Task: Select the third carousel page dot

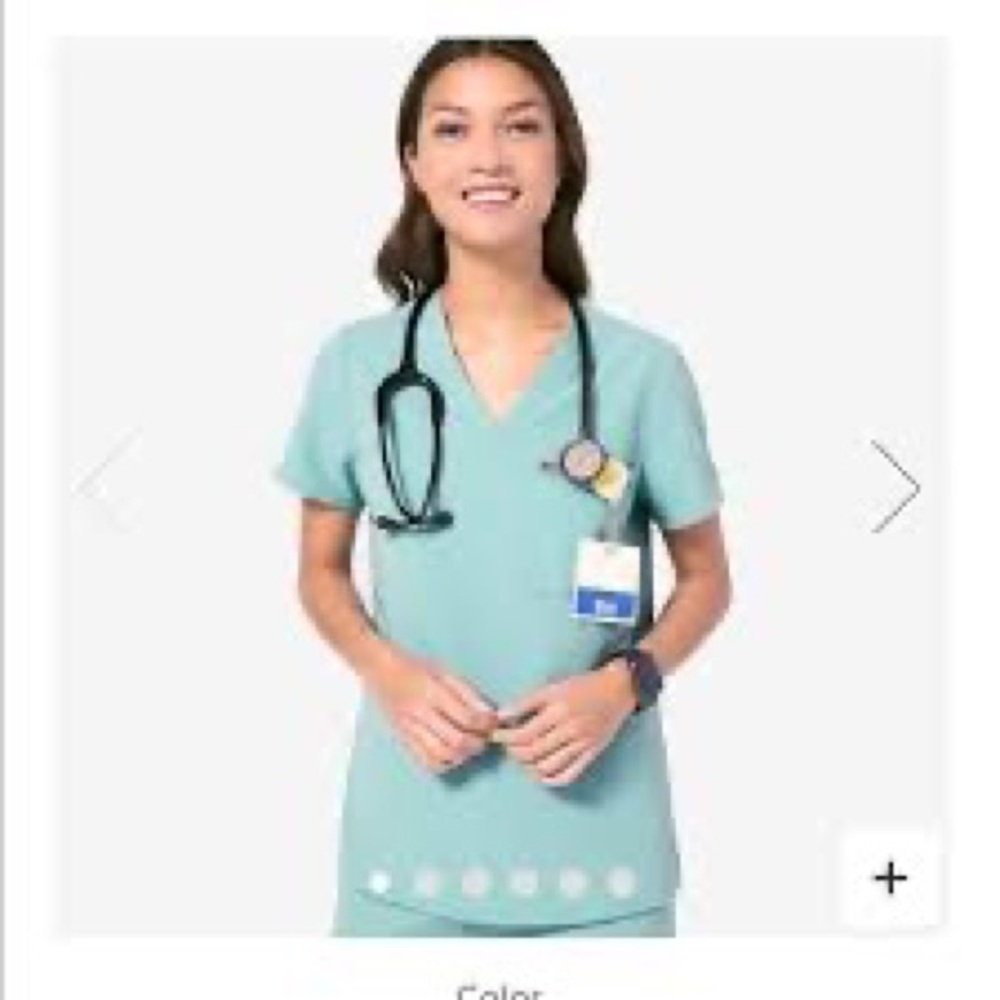Action: coord(475,882)
